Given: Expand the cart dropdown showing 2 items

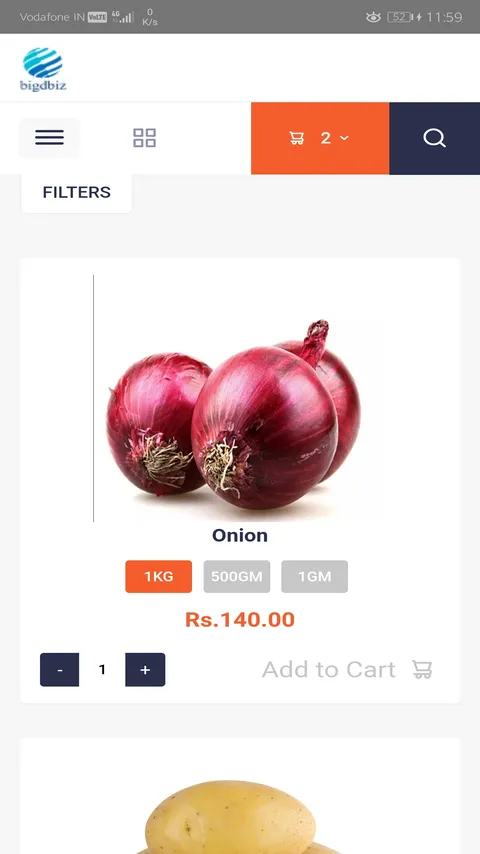Looking at the screenshot, I should [x=320, y=138].
